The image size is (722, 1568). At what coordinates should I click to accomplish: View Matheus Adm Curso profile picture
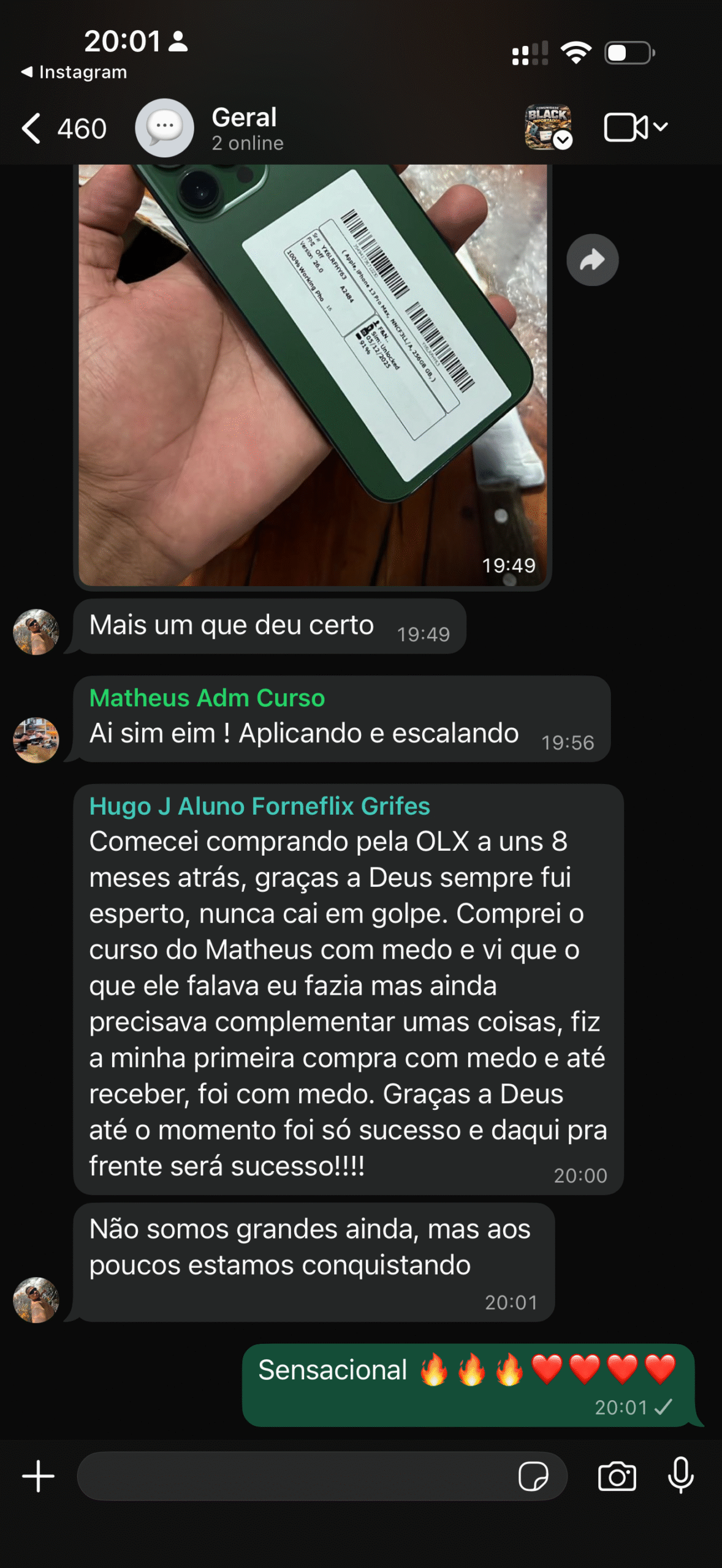click(36, 740)
